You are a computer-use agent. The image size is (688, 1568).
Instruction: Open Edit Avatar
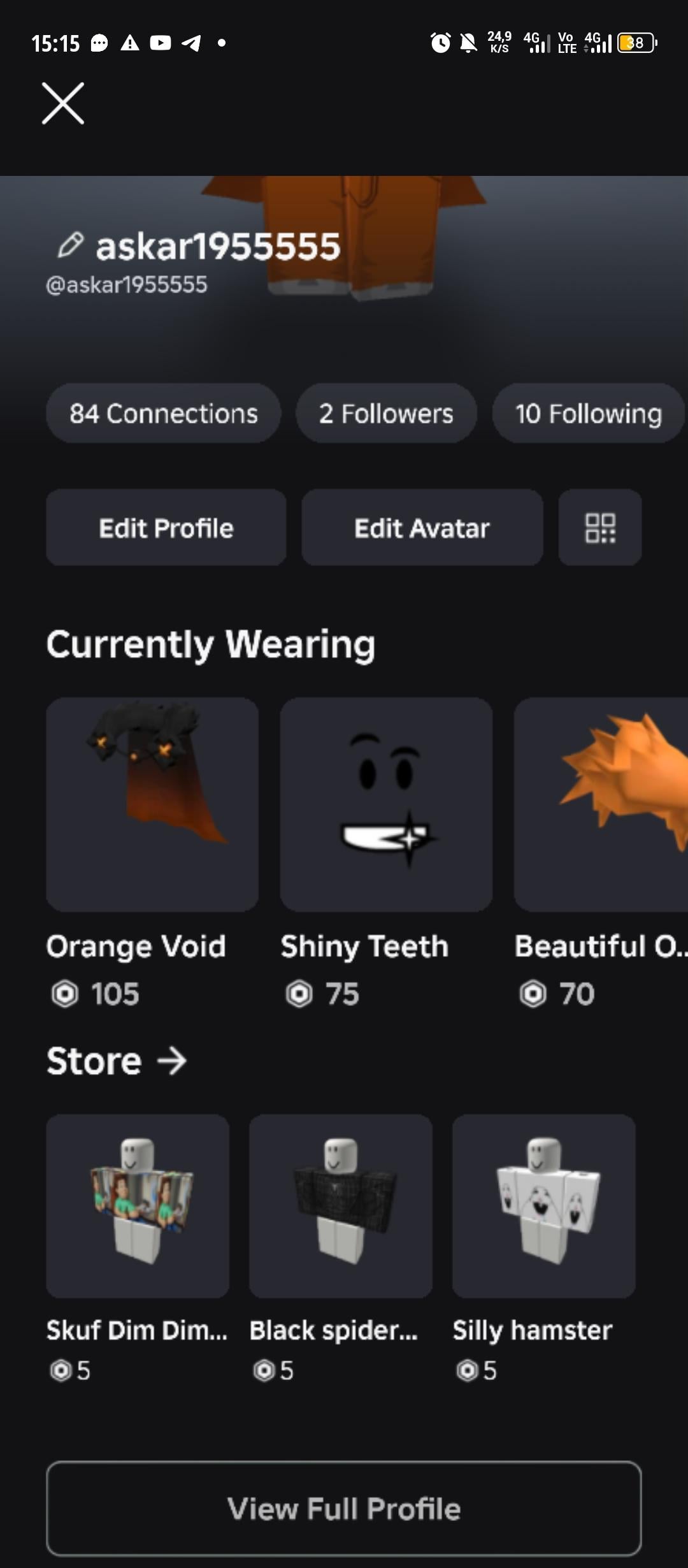point(422,528)
